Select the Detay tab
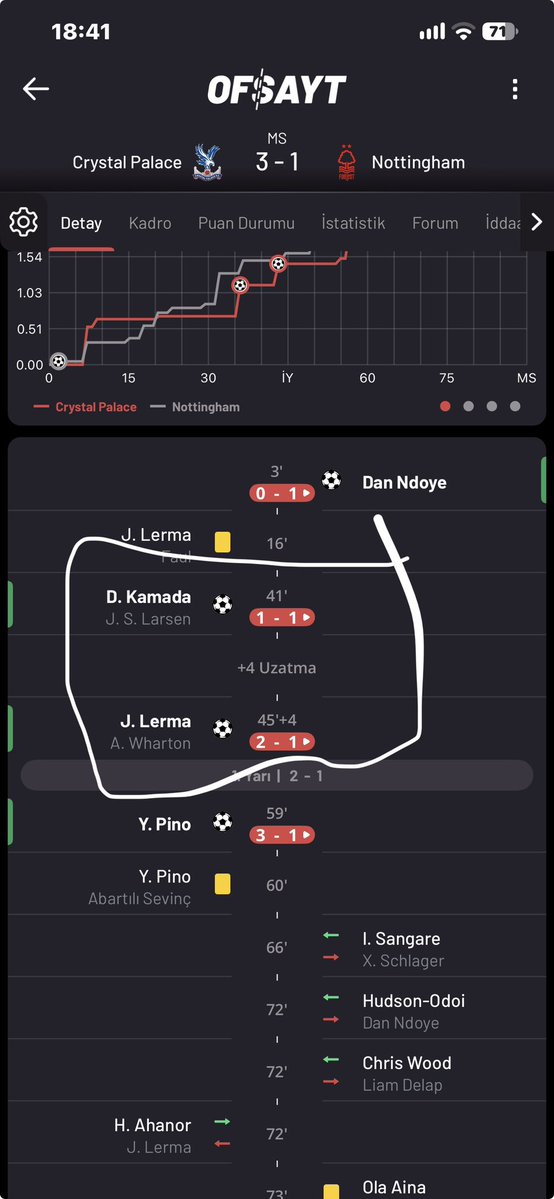Image resolution: width=554 pixels, height=1199 pixels. coord(81,223)
